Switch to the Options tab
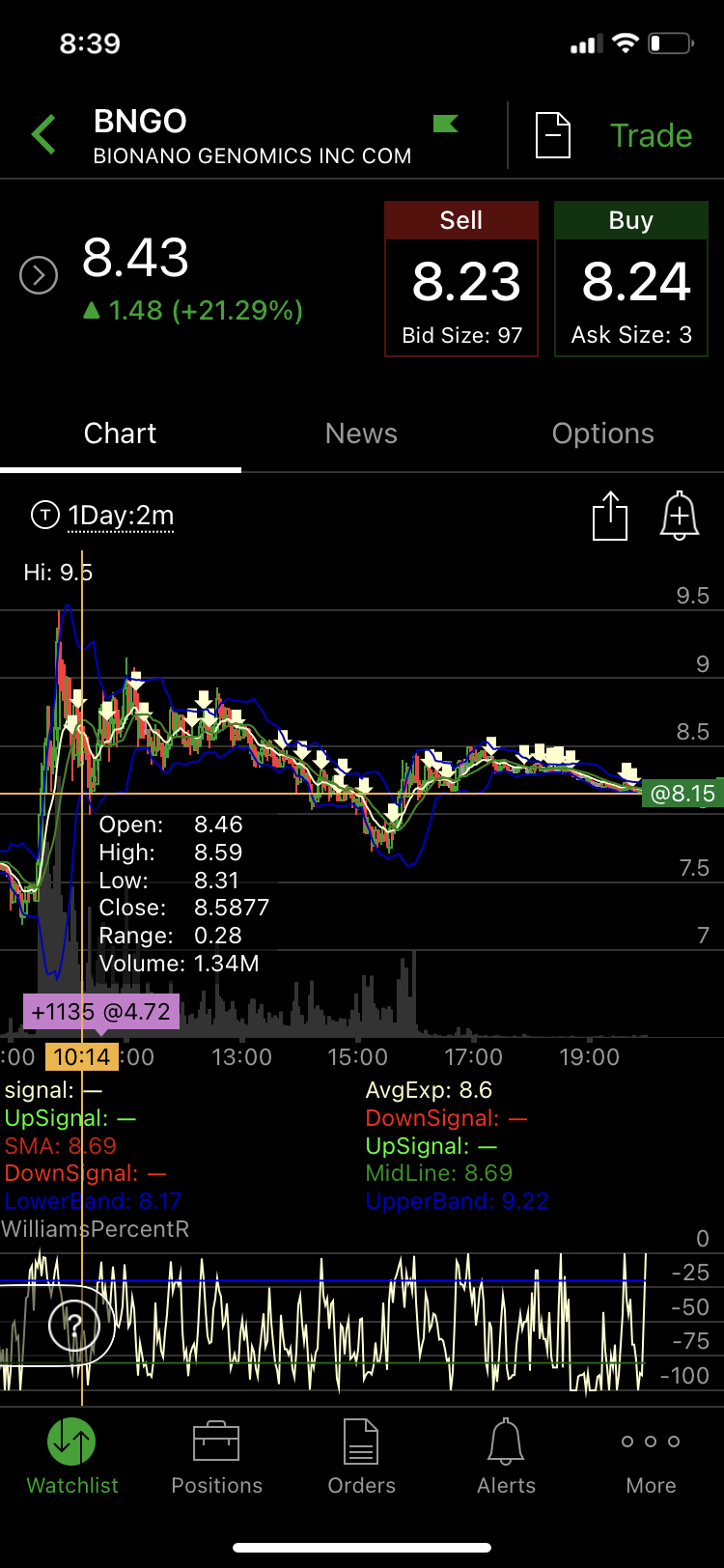Image resolution: width=724 pixels, height=1568 pixels. (602, 434)
